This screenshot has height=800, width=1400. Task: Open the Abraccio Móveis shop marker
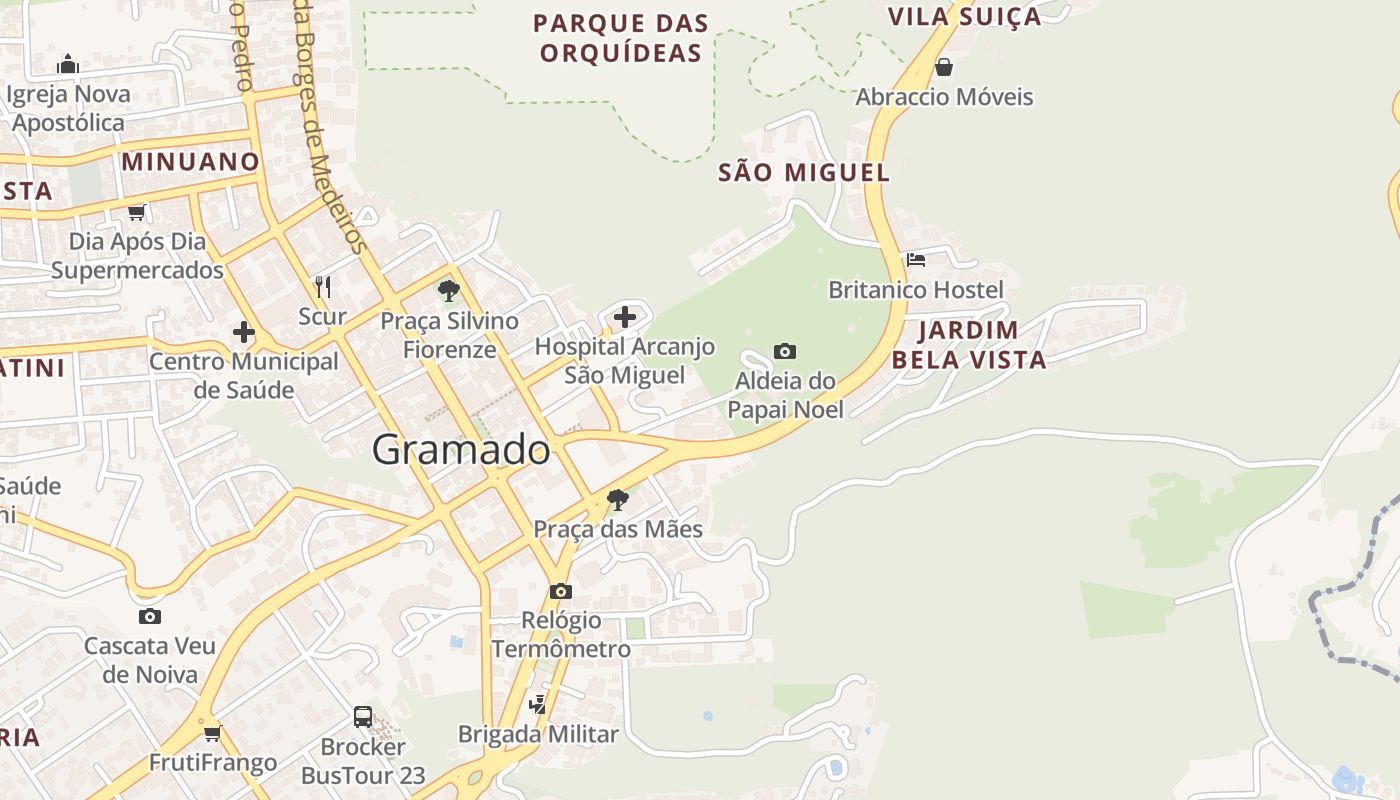(x=943, y=67)
